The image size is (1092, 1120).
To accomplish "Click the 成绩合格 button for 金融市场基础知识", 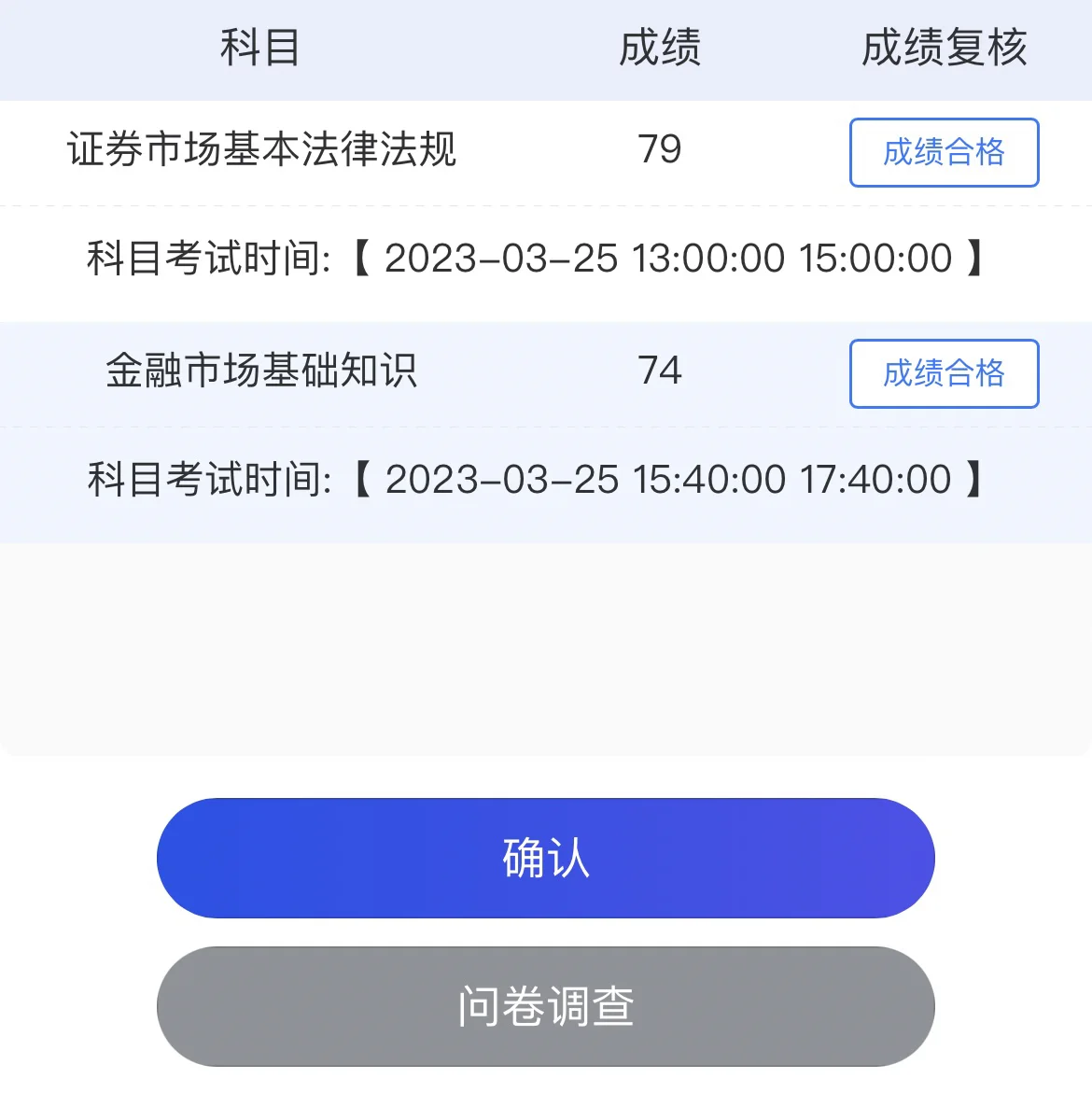I will [943, 374].
